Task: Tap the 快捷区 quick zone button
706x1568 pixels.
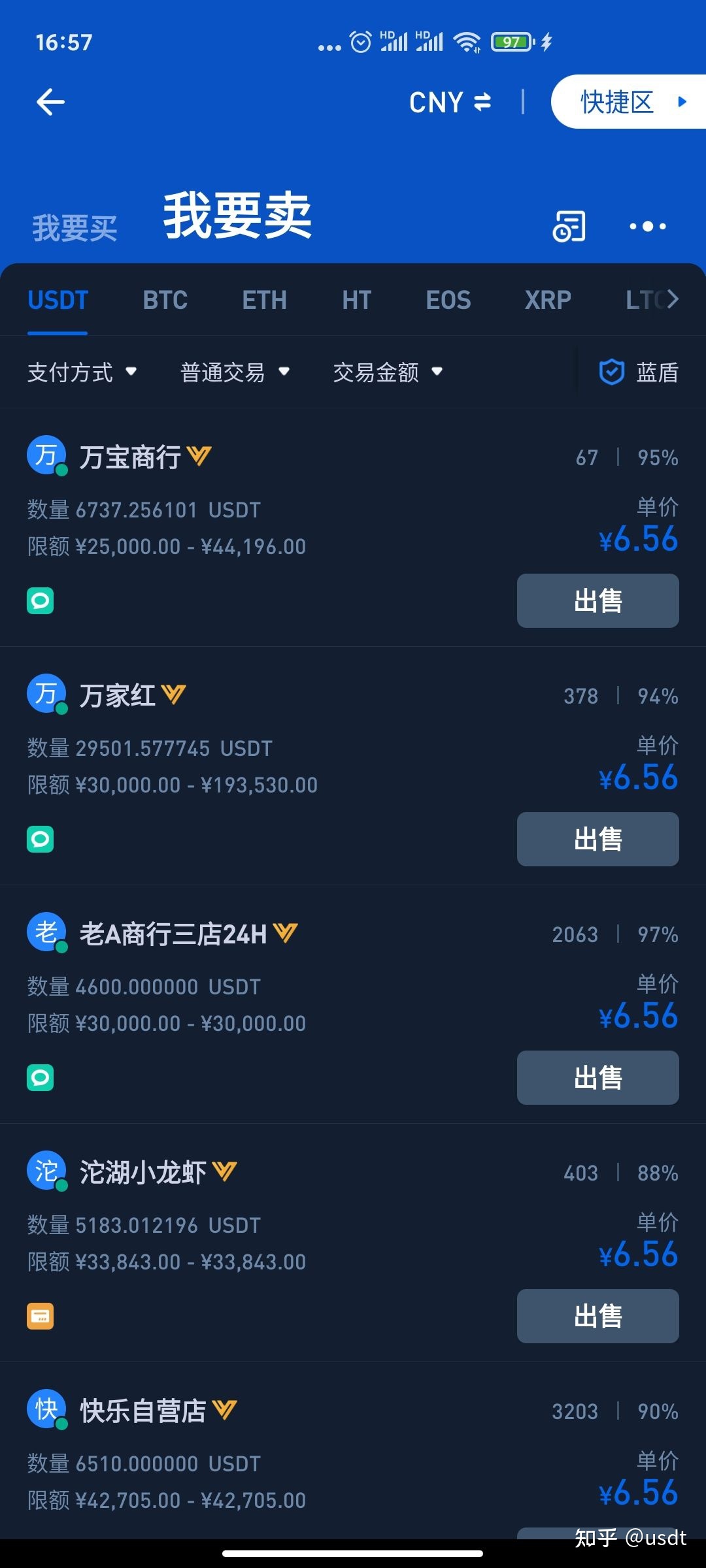Action: click(x=618, y=102)
